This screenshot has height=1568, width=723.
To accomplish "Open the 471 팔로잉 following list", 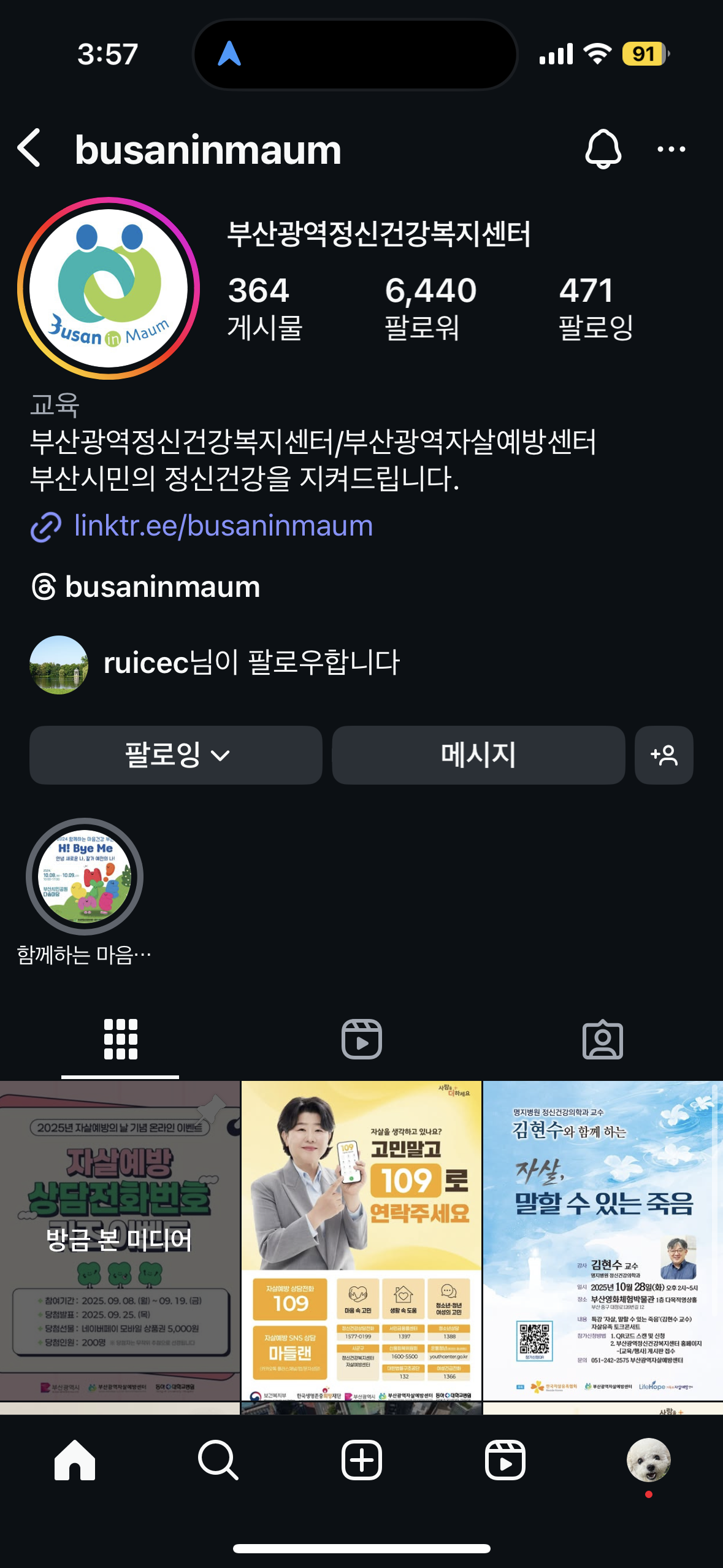I will point(595,307).
